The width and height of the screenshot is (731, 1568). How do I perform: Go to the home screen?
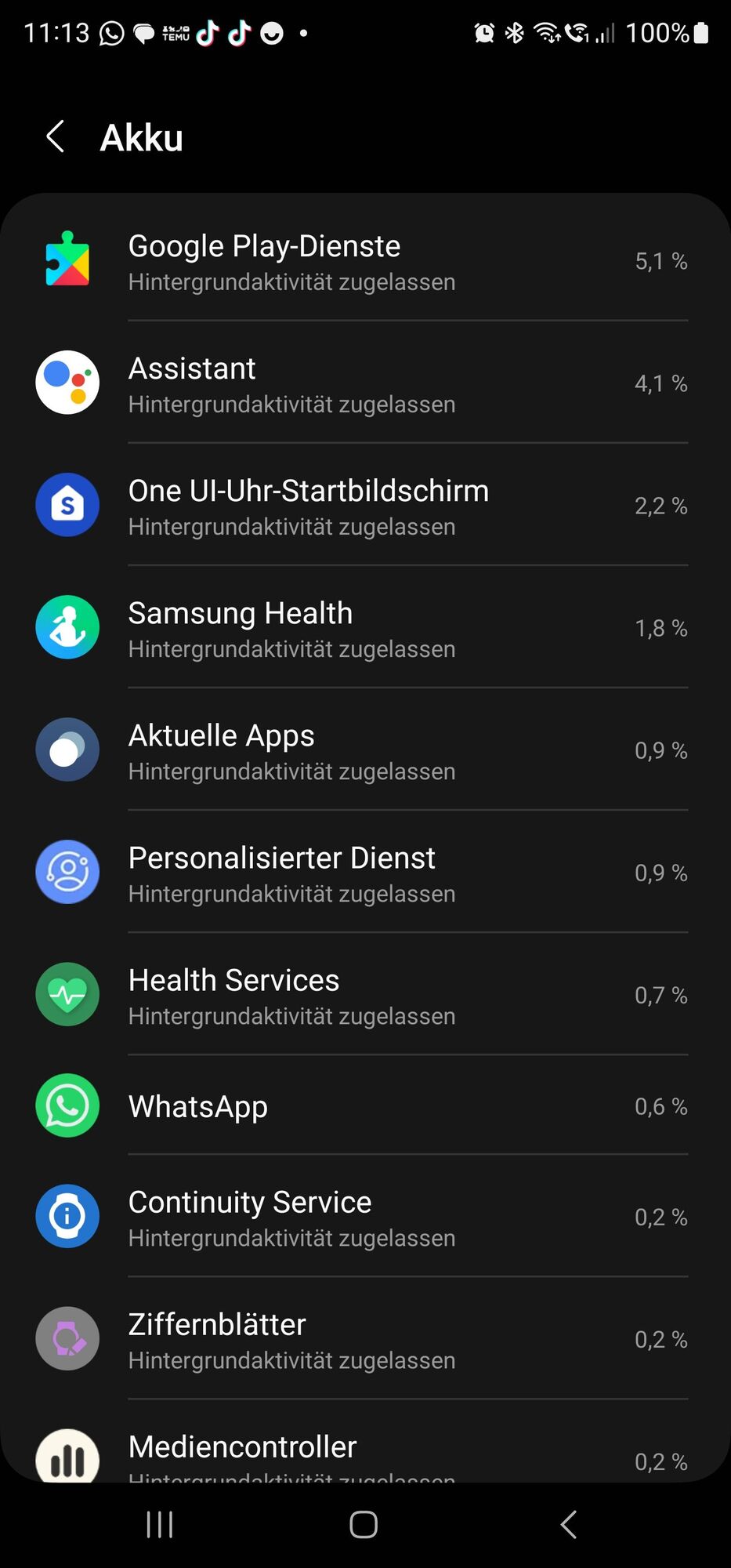364,1525
